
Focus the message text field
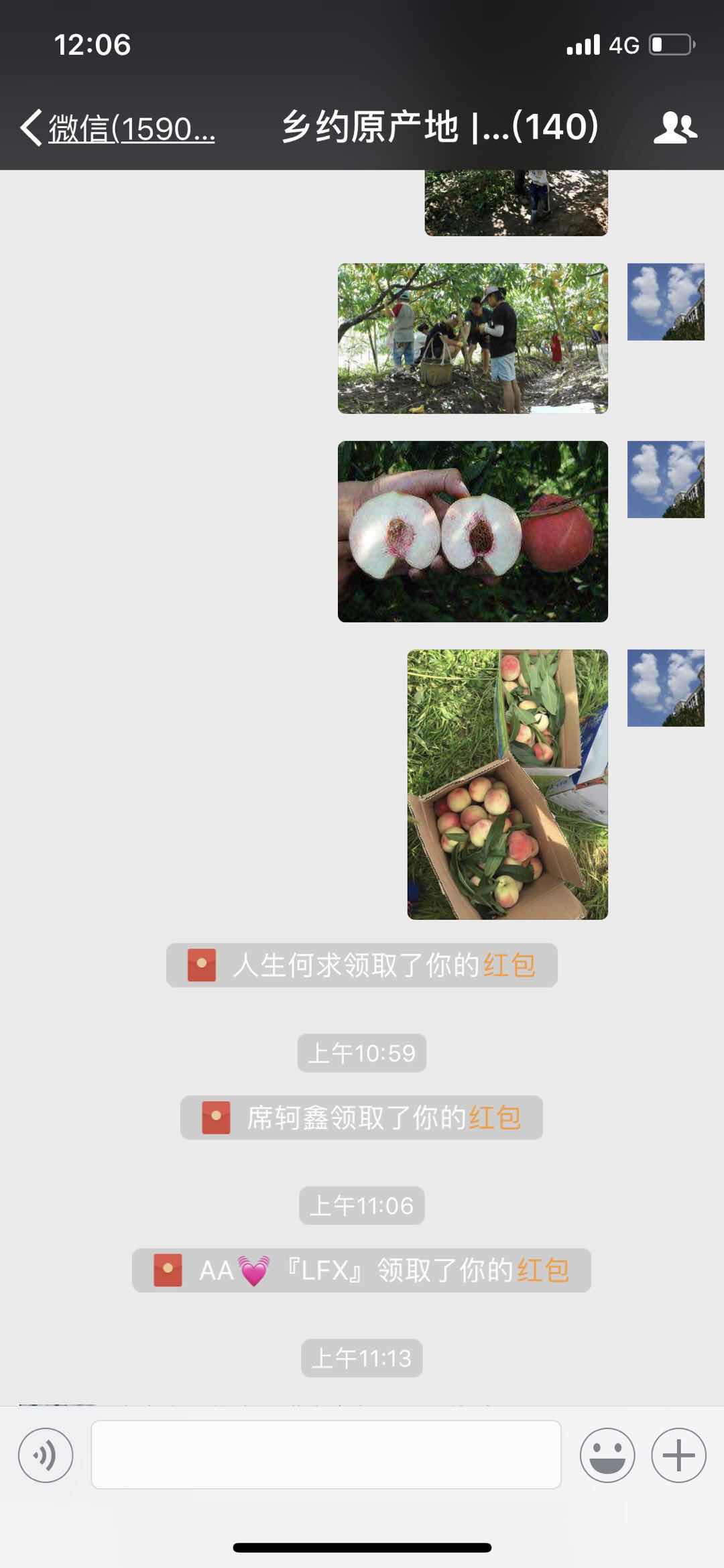[326, 1455]
